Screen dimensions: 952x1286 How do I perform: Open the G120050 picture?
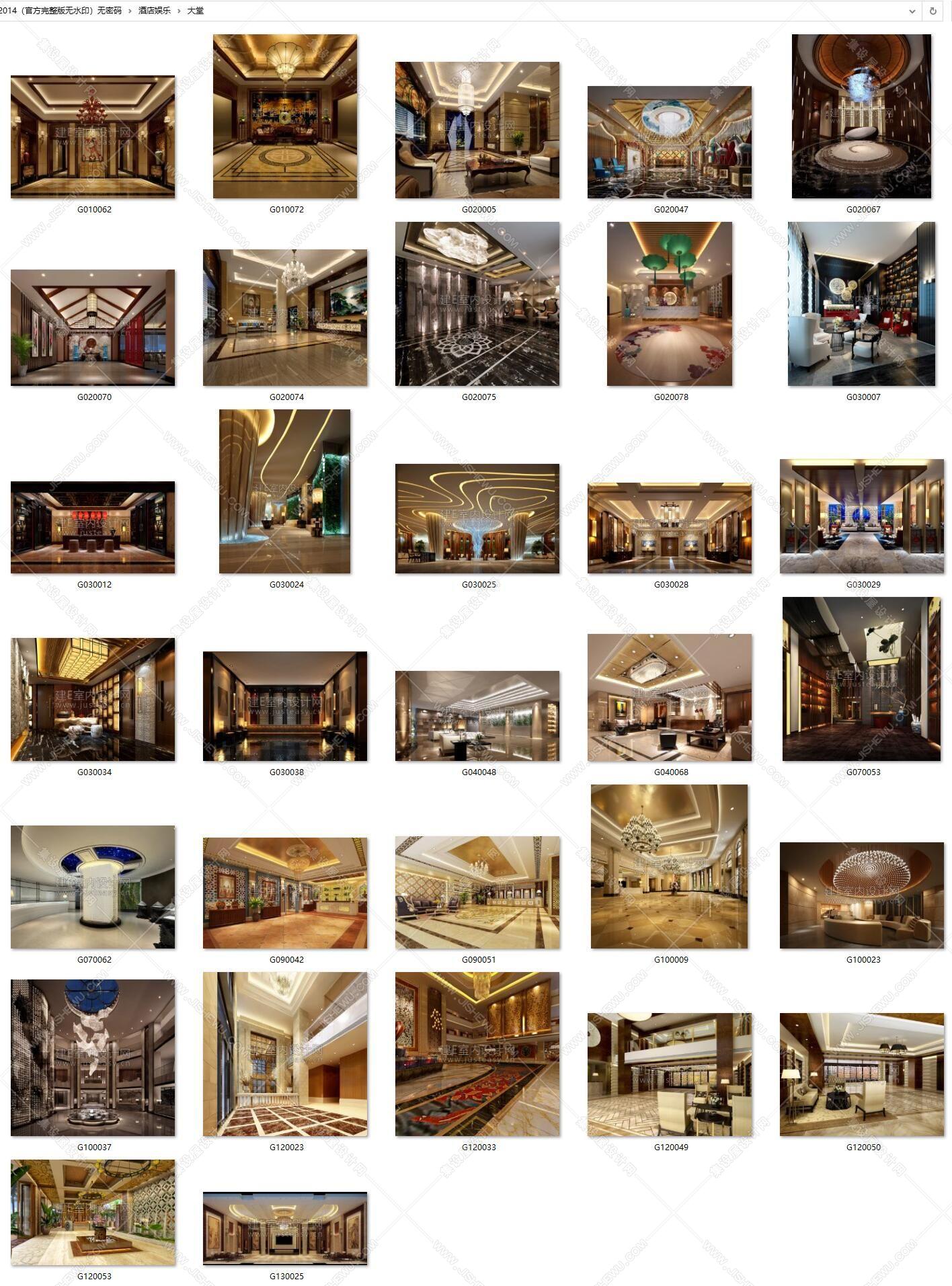click(x=862, y=1074)
